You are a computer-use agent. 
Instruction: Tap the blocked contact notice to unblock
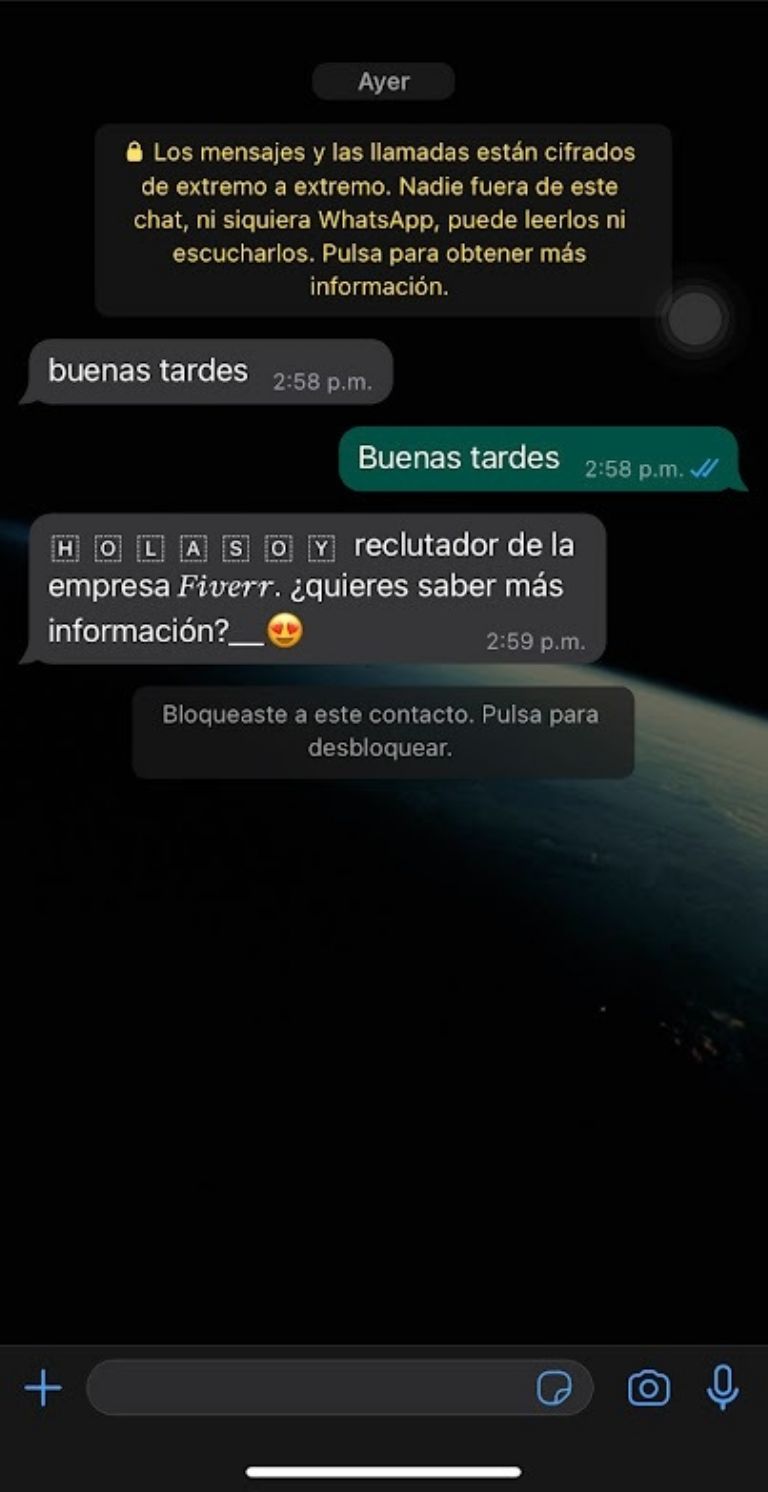382,731
